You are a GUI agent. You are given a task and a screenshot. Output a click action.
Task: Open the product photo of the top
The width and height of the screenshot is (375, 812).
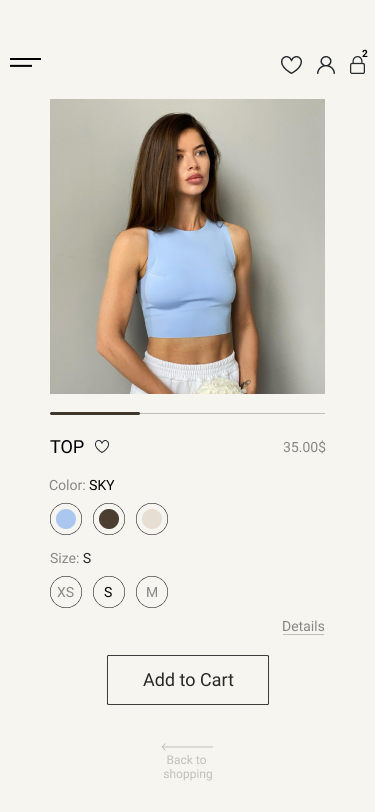click(188, 246)
